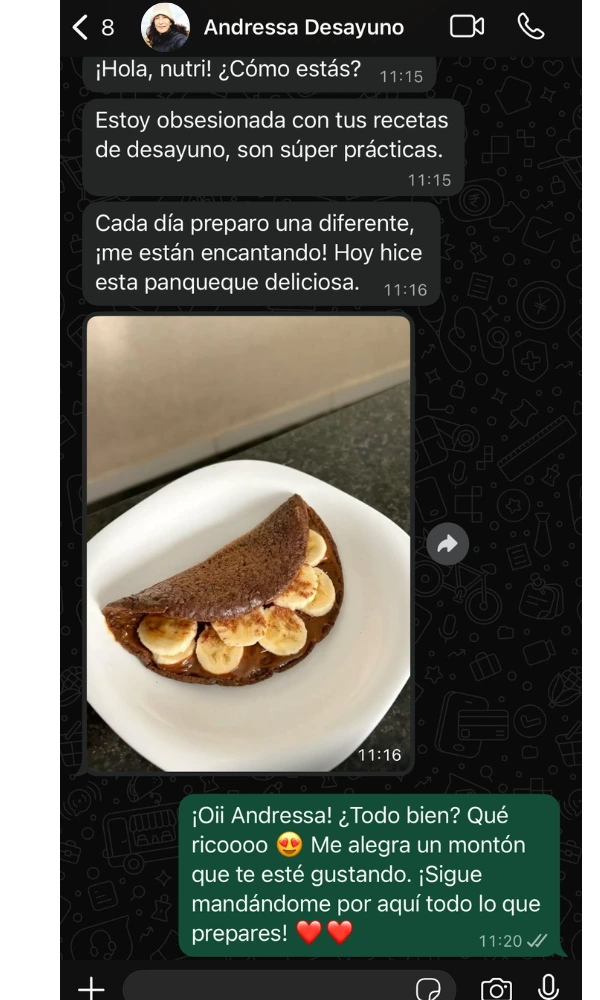Go back to the chat list

82,27
